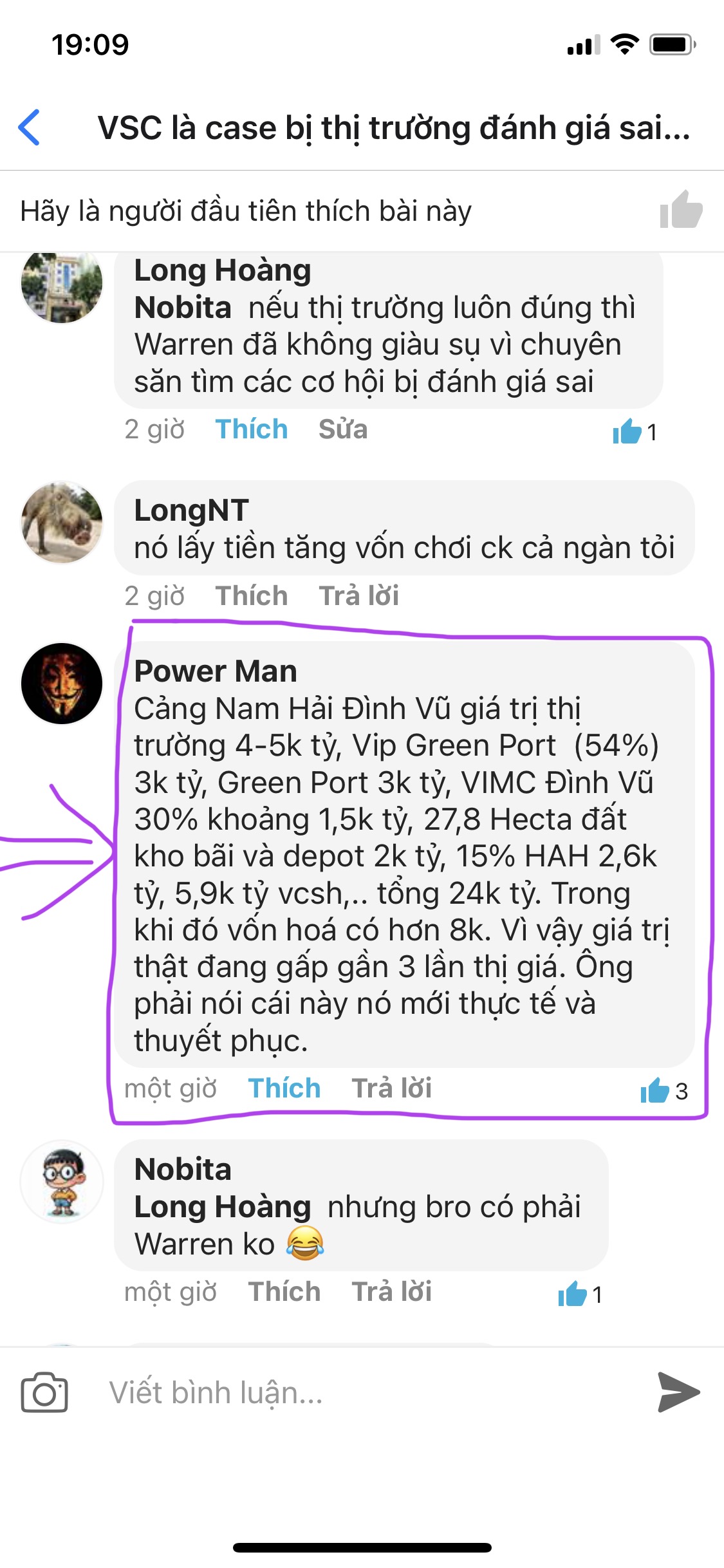Open the Nobita mention in Long Hoàng's comment
Viewport: 724px width, 1568px height.
click(183, 308)
